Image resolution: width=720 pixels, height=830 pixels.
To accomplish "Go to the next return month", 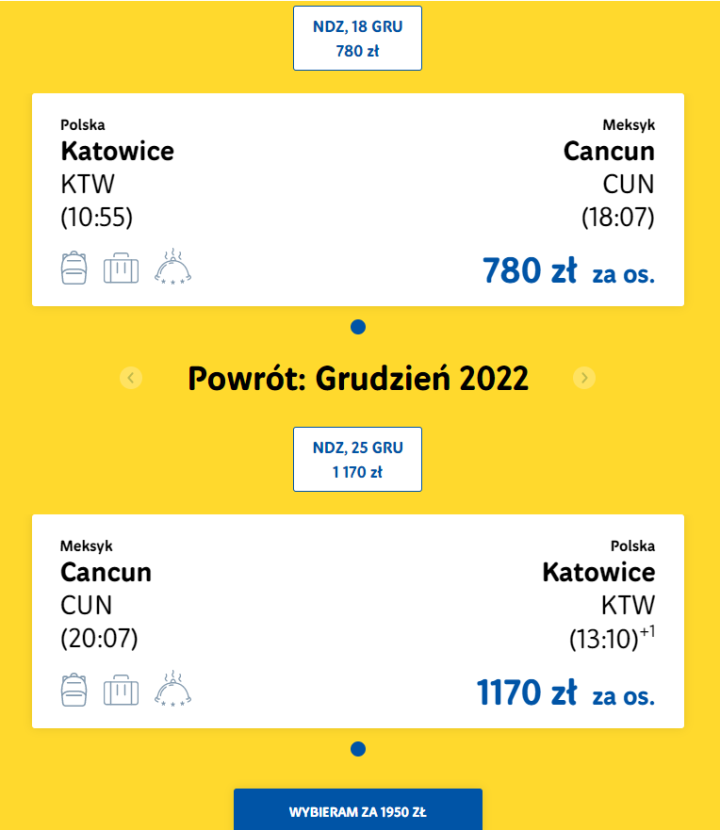I will (x=585, y=378).
